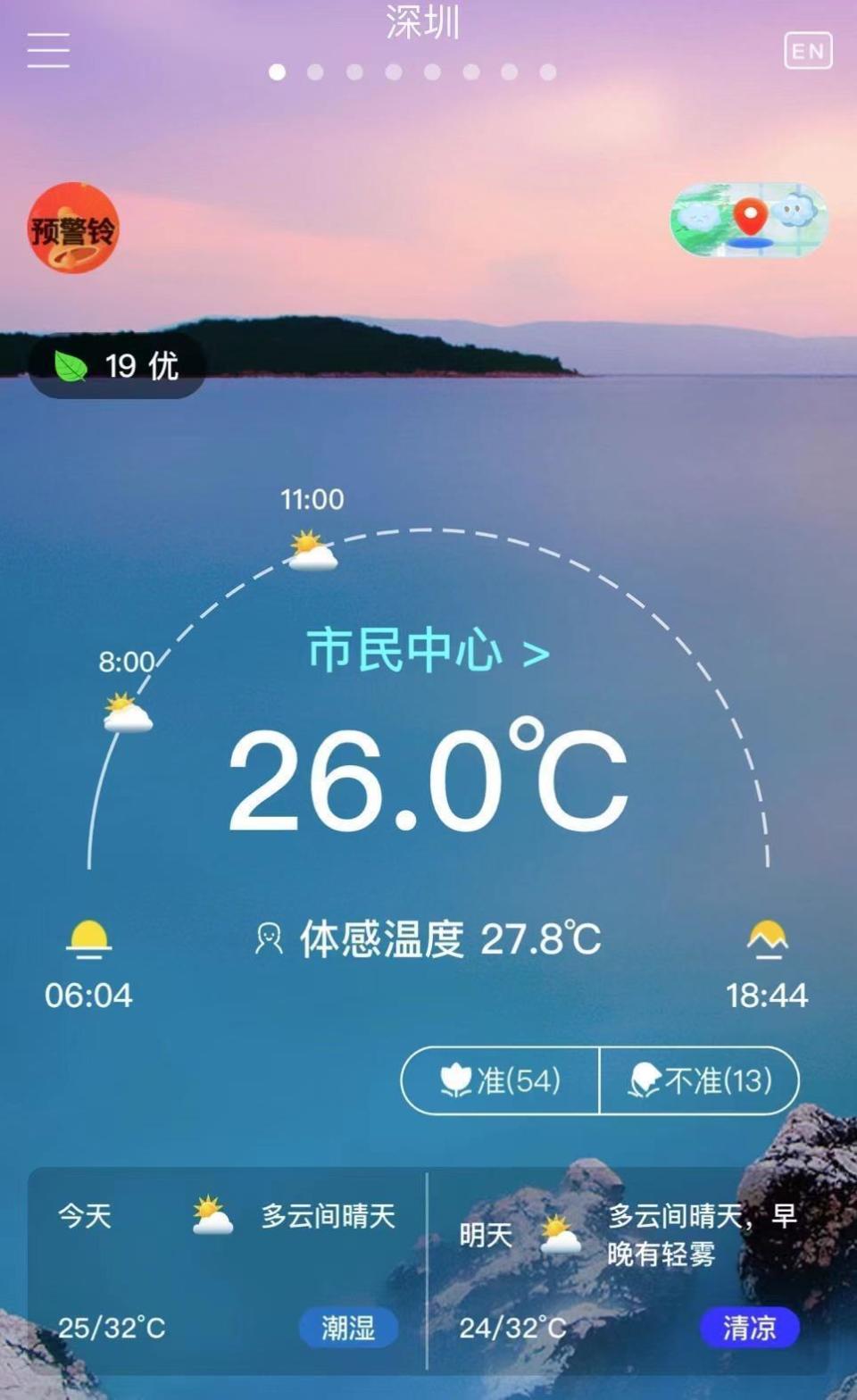This screenshot has height=1400, width=857.
Task: Tap today's 多云间晴天 weather icon
Action: (210, 1212)
